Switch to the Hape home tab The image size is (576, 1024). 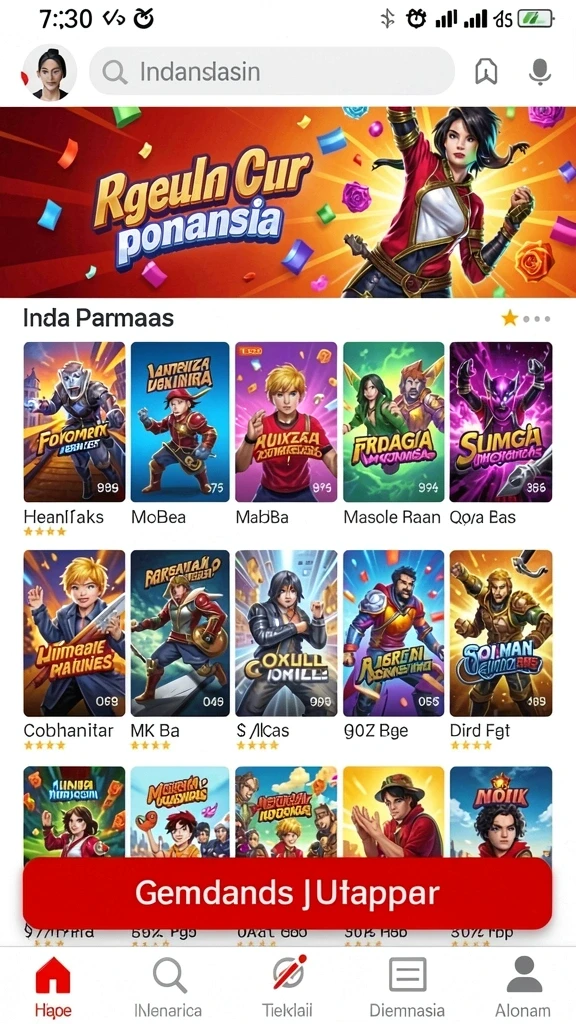[x=54, y=986]
